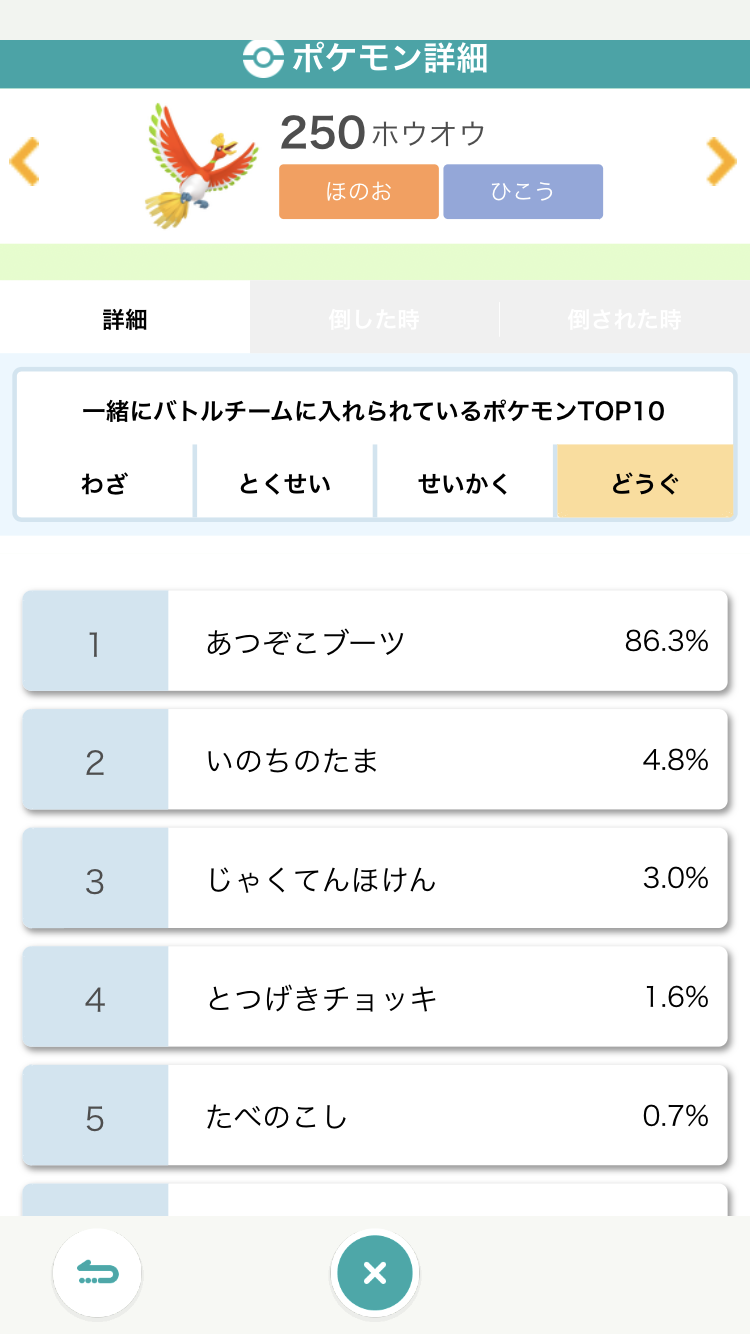The width and height of the screenshot is (750, 1334).
Task: Select the ひこう type chip
Action: click(x=523, y=192)
